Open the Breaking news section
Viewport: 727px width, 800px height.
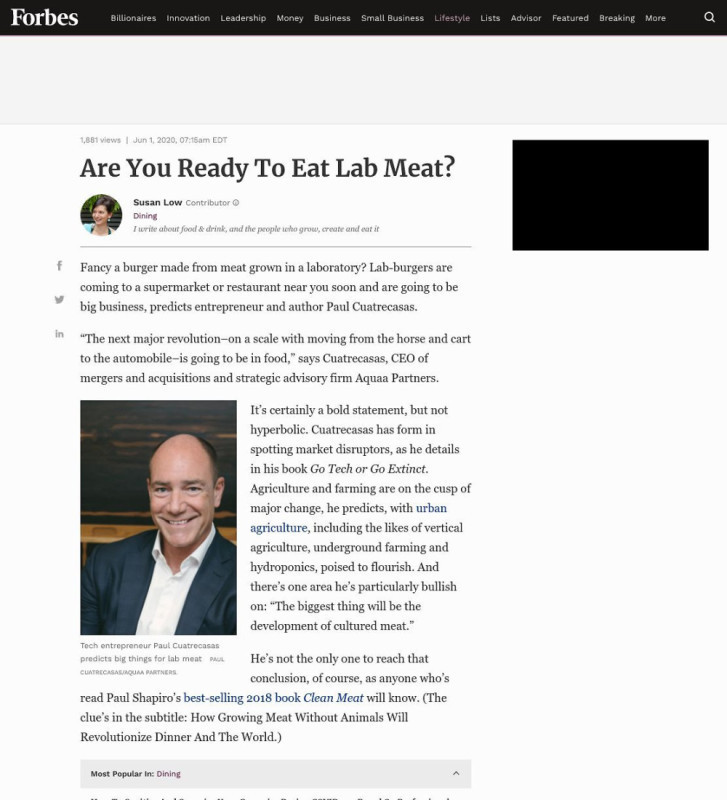[617, 18]
